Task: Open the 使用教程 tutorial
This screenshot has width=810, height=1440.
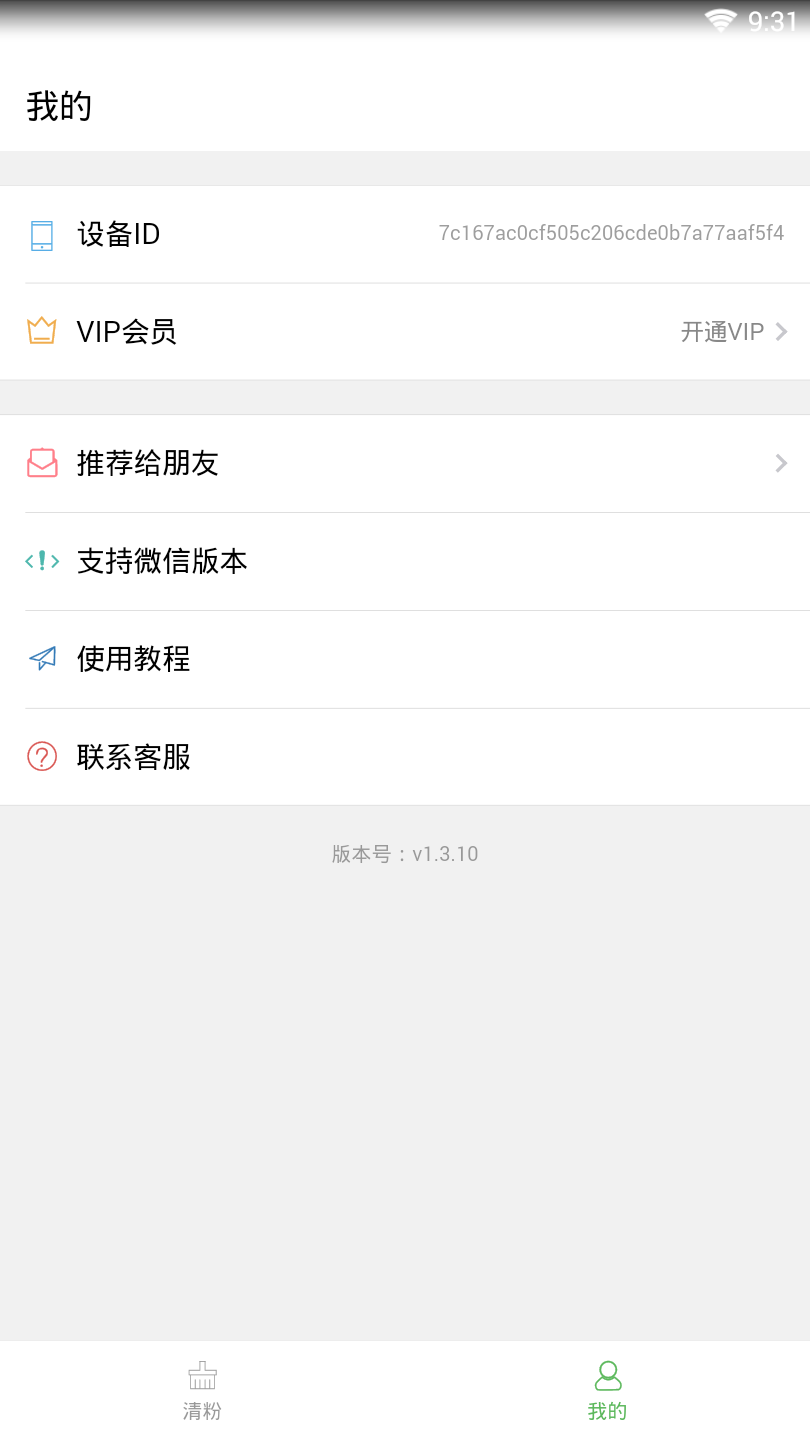Action: (x=405, y=659)
